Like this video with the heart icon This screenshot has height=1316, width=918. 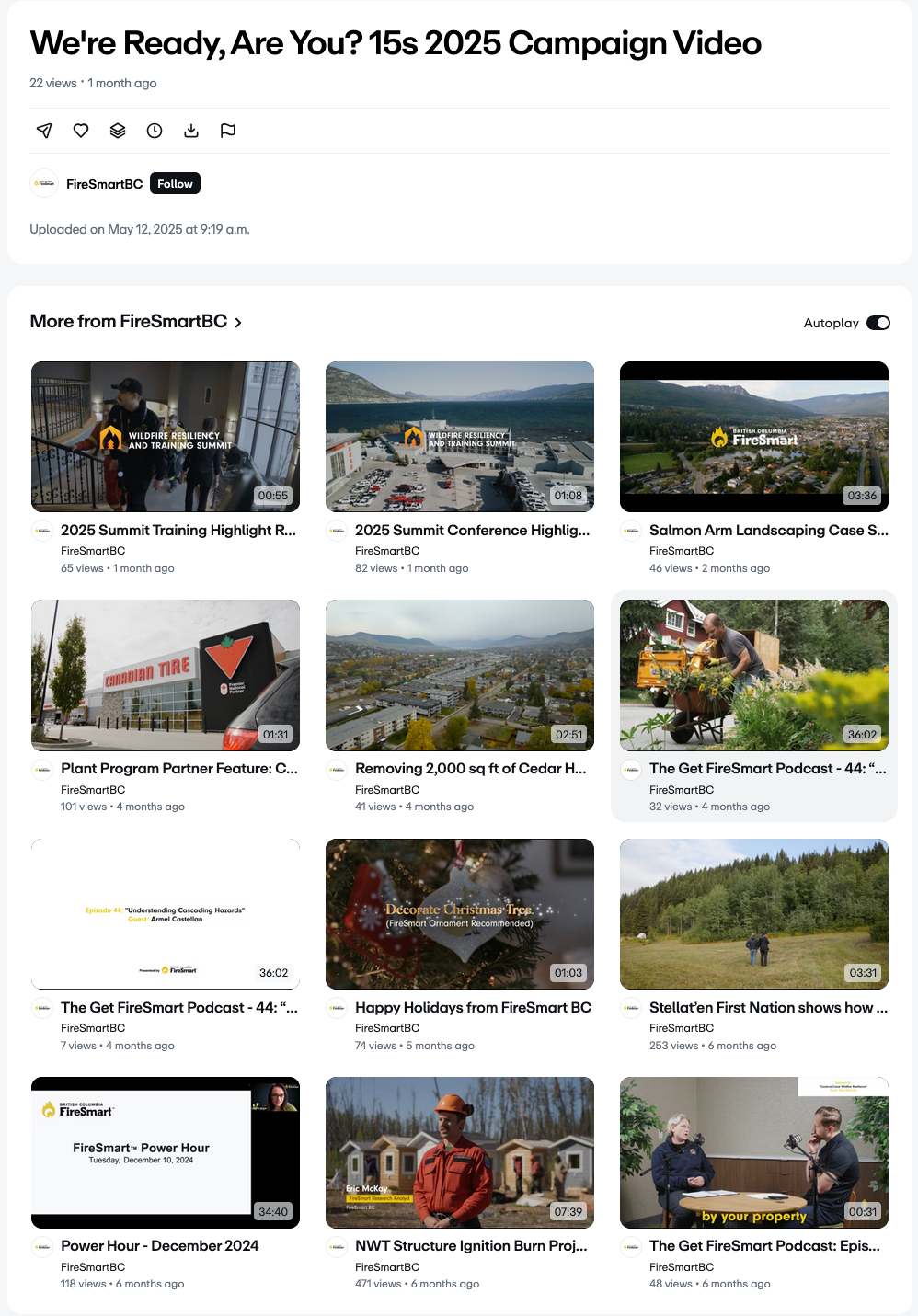[x=81, y=131]
